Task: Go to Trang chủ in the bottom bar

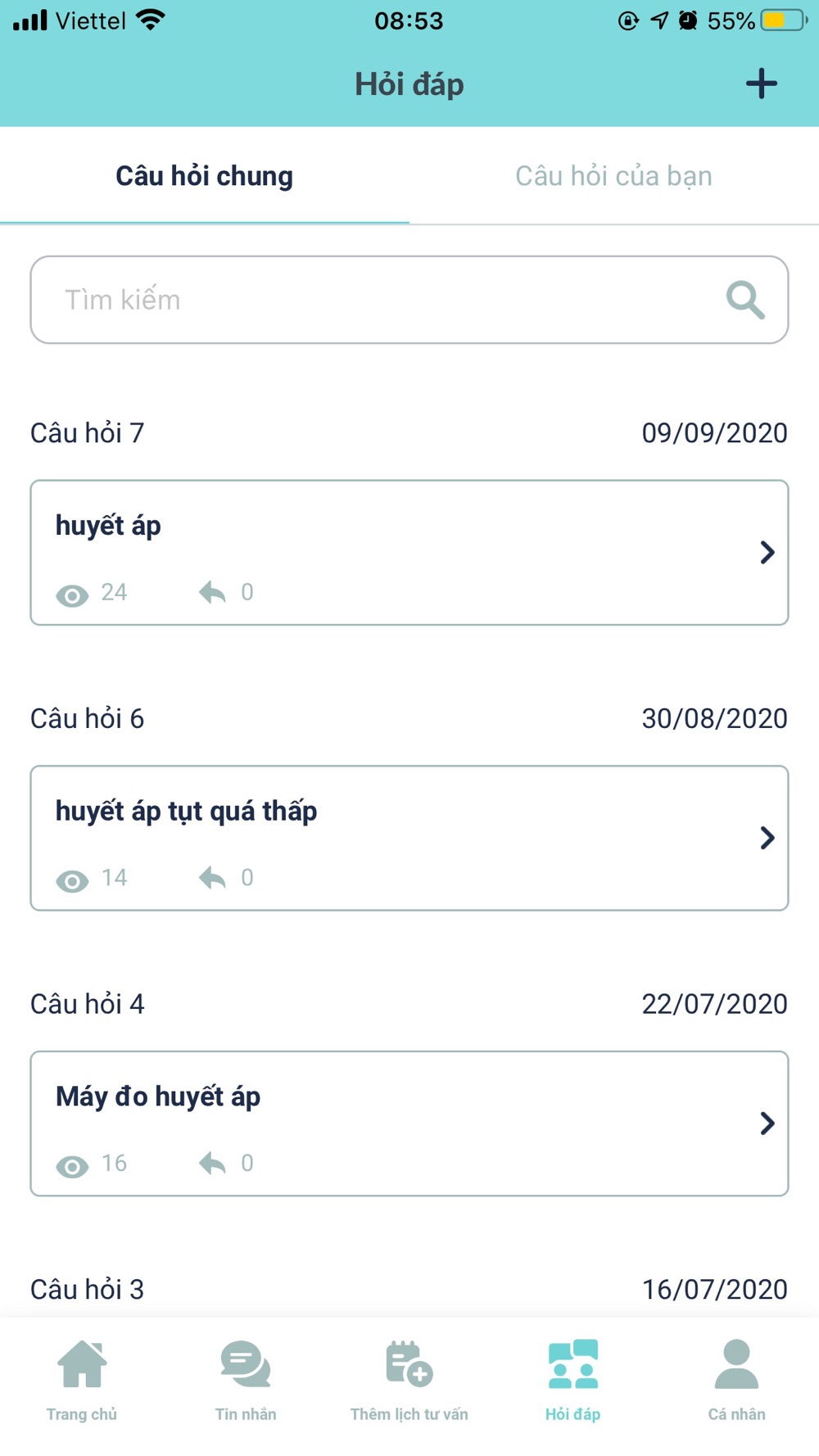Action: (82, 1381)
